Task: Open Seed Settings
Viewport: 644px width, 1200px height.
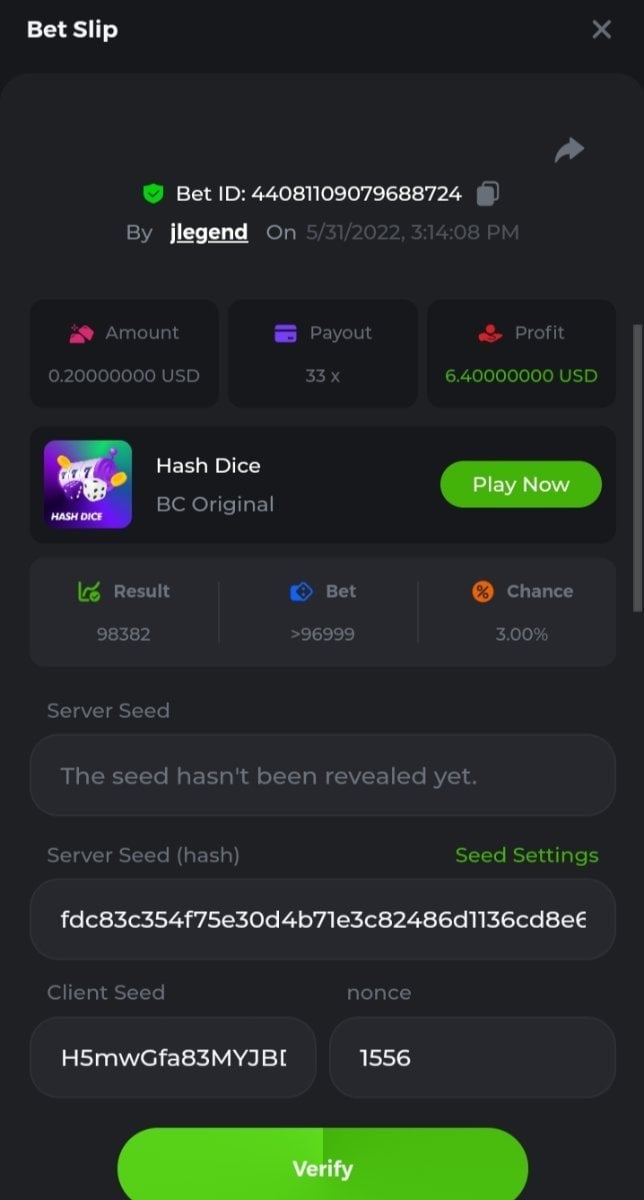Action: [526, 855]
